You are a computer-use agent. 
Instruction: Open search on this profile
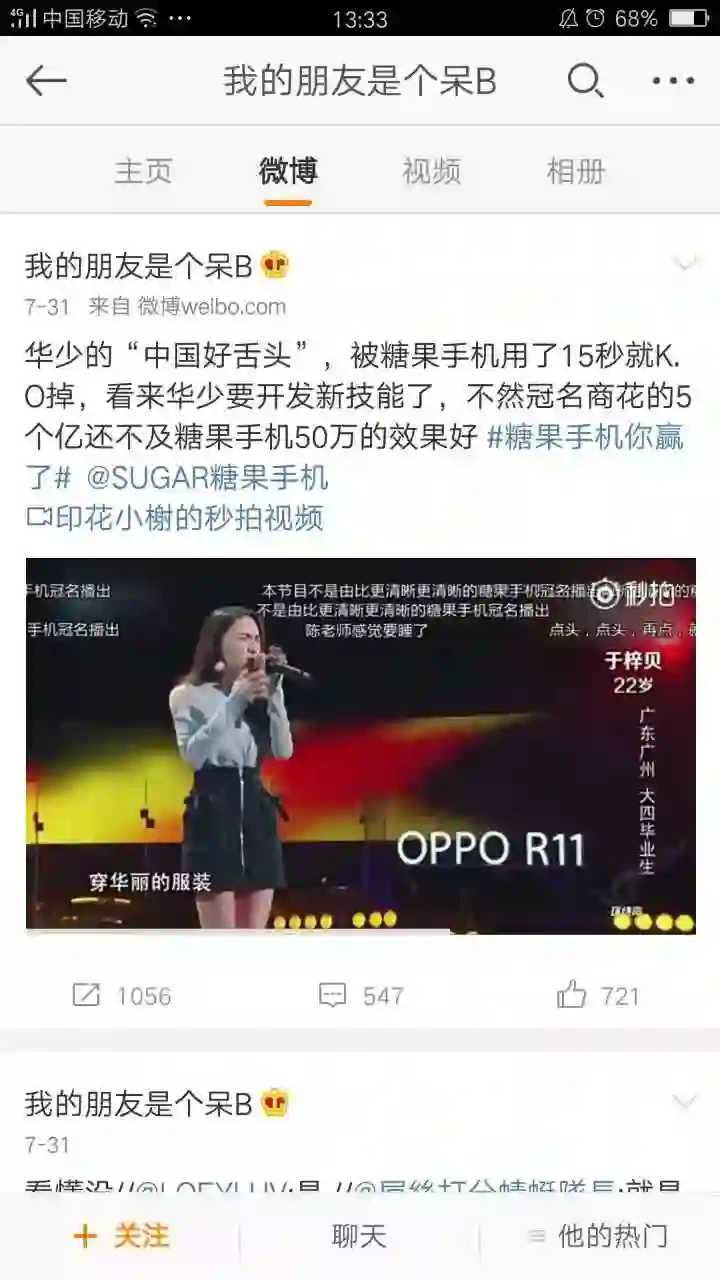click(585, 81)
